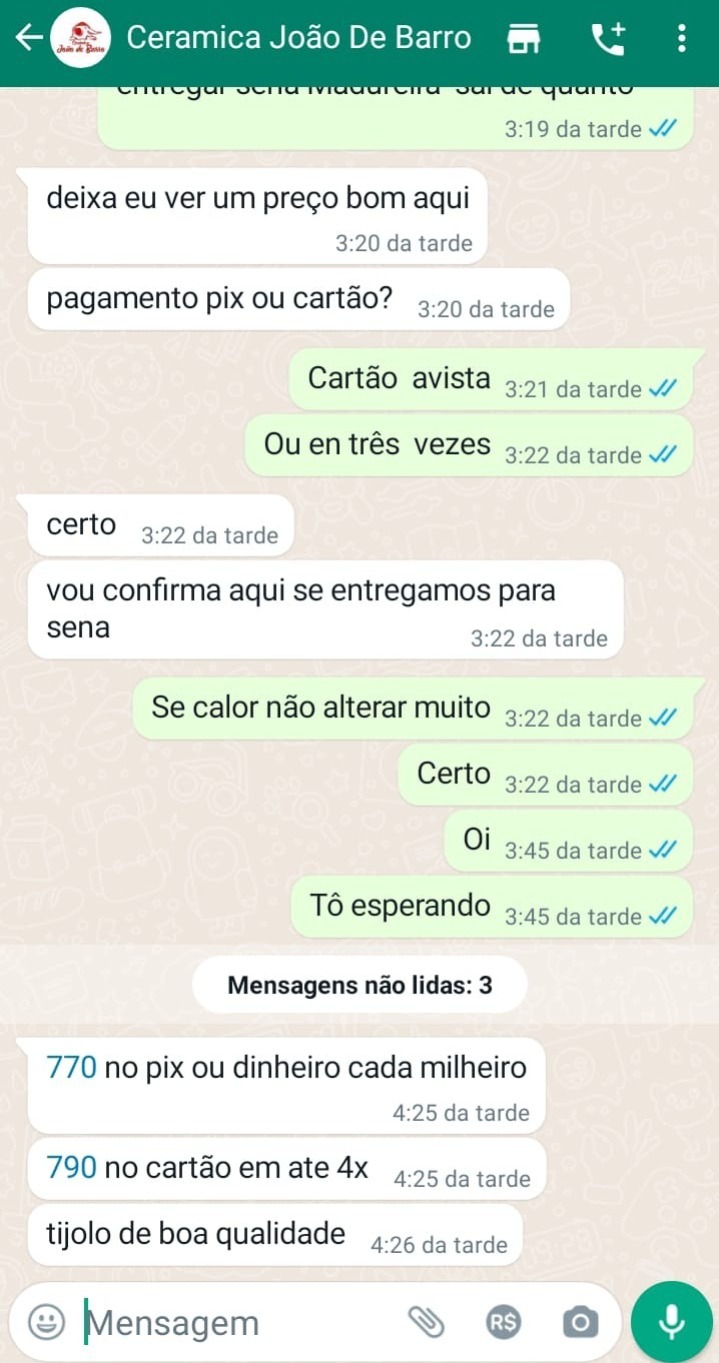Open the emoji picker

coord(46,1323)
